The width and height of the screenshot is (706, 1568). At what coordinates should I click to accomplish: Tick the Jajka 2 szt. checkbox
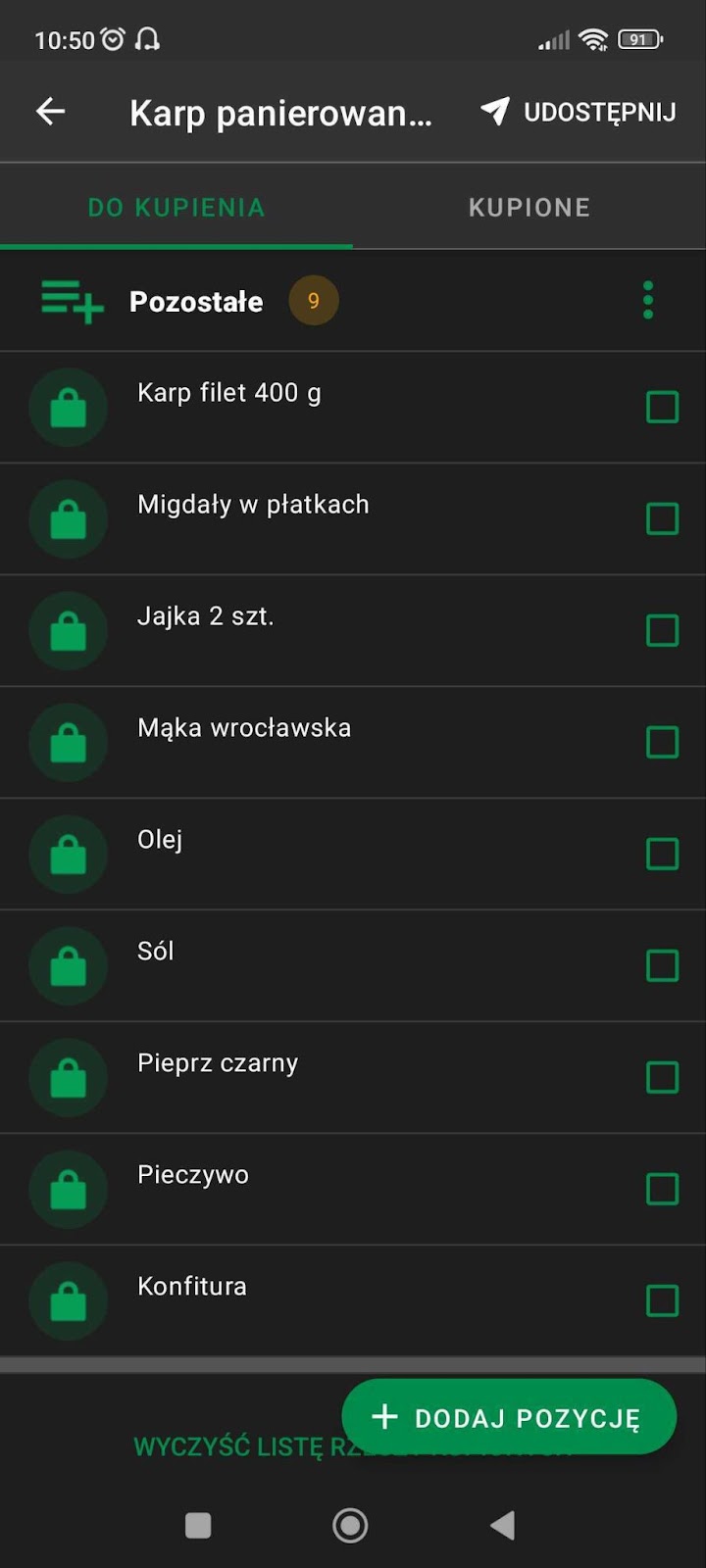[663, 630]
